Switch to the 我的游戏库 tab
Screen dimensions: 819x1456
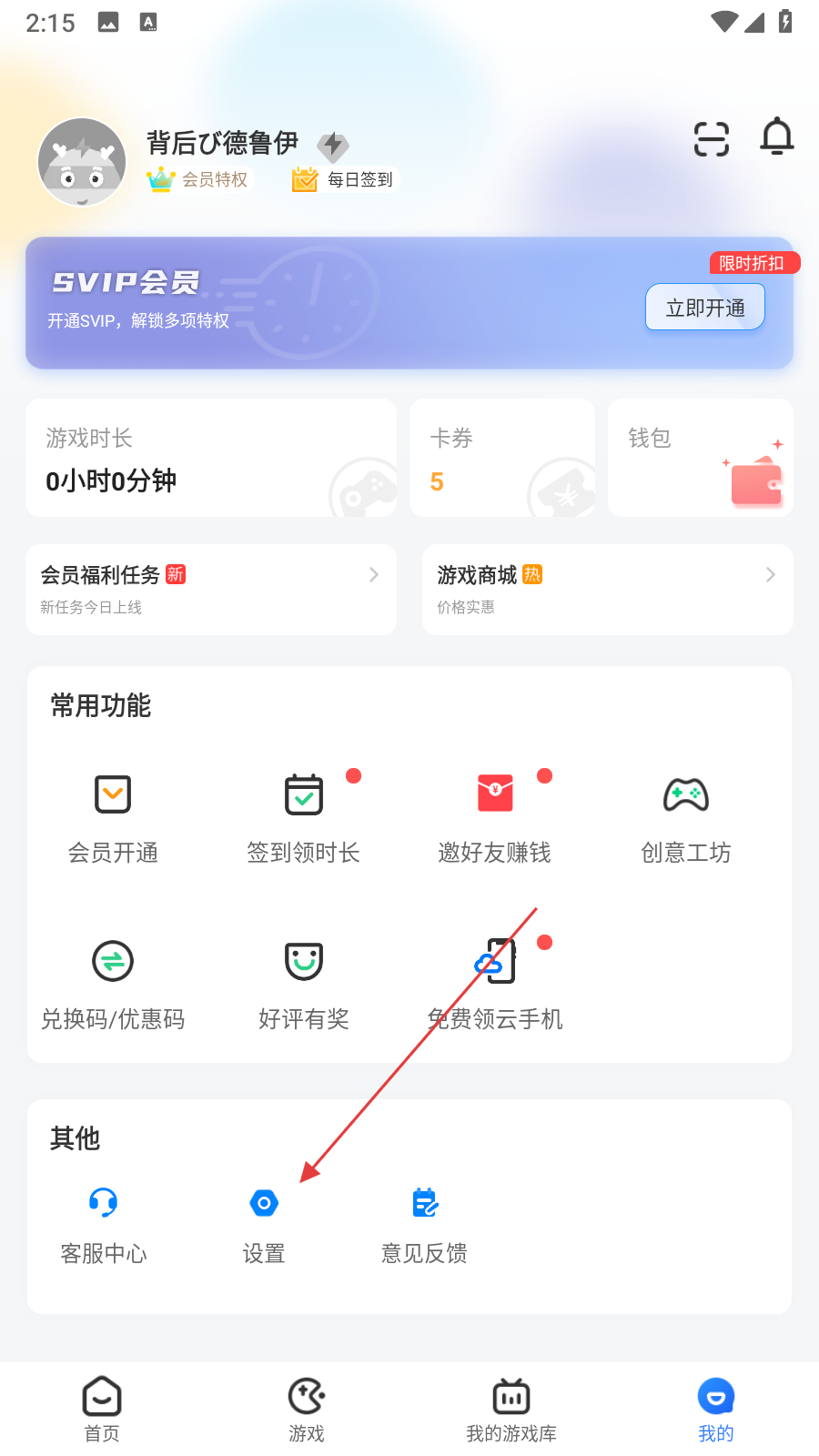[x=511, y=1409]
